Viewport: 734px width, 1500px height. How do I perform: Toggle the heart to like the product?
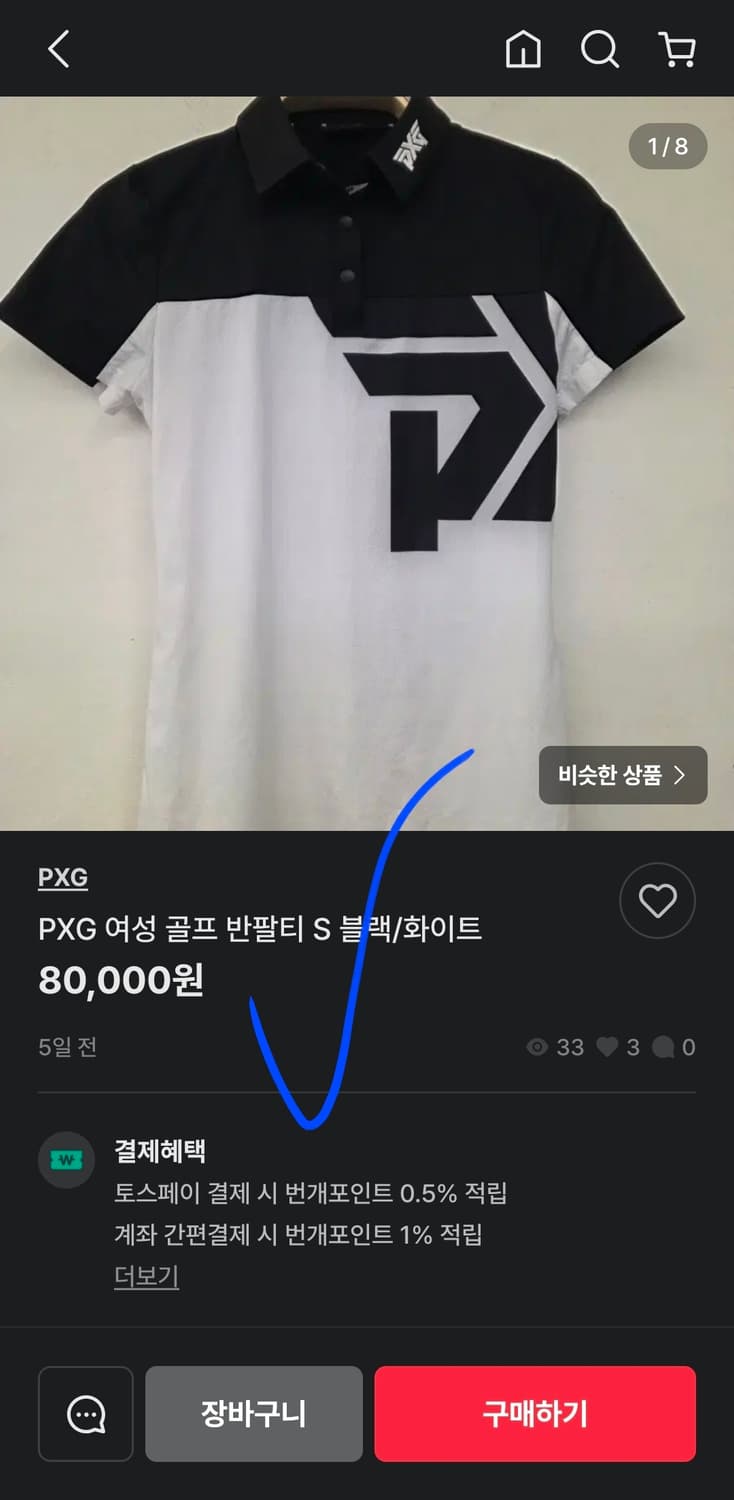tap(657, 900)
